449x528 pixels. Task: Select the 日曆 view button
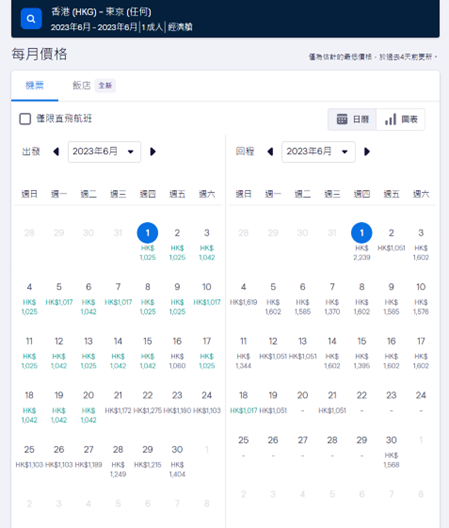pyautogui.click(x=352, y=119)
